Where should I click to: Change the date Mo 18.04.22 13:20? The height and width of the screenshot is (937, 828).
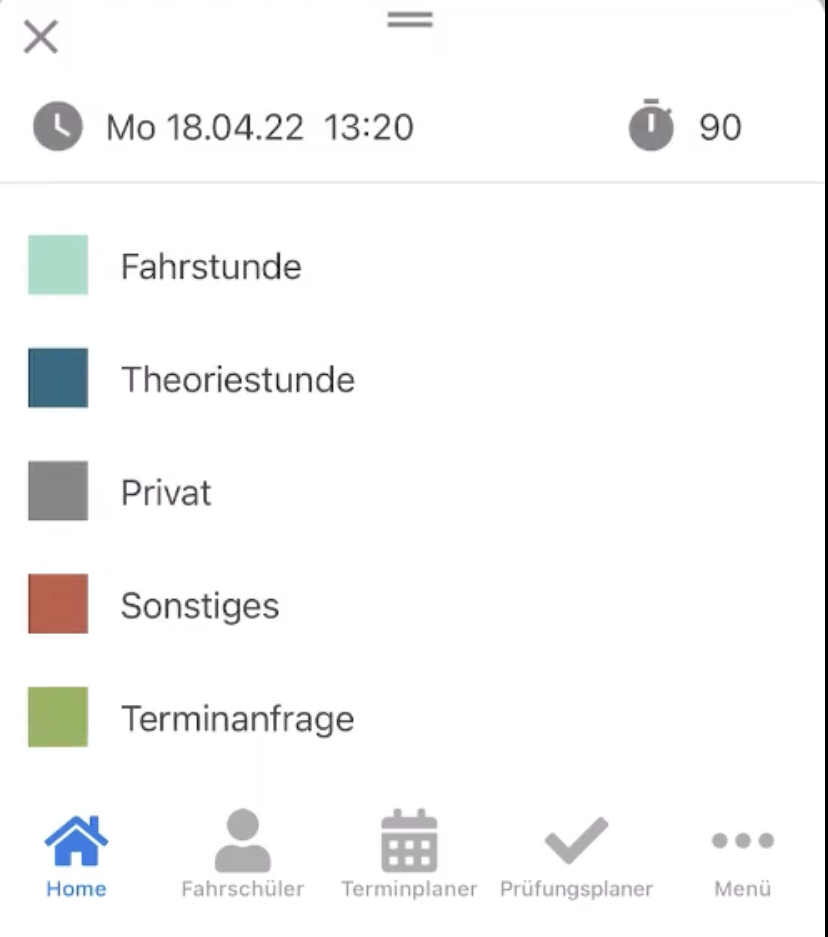[x=259, y=128]
